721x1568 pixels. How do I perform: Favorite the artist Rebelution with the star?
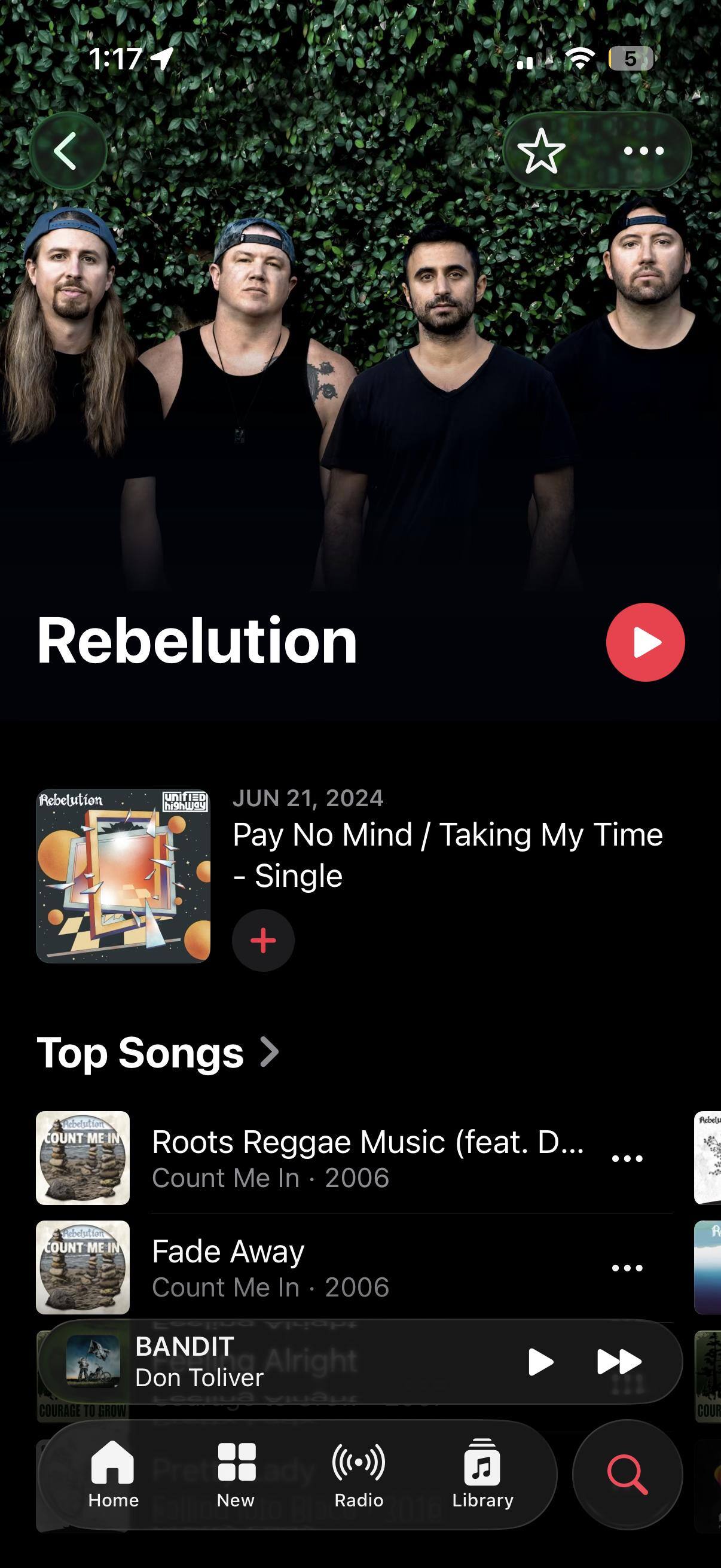541,151
